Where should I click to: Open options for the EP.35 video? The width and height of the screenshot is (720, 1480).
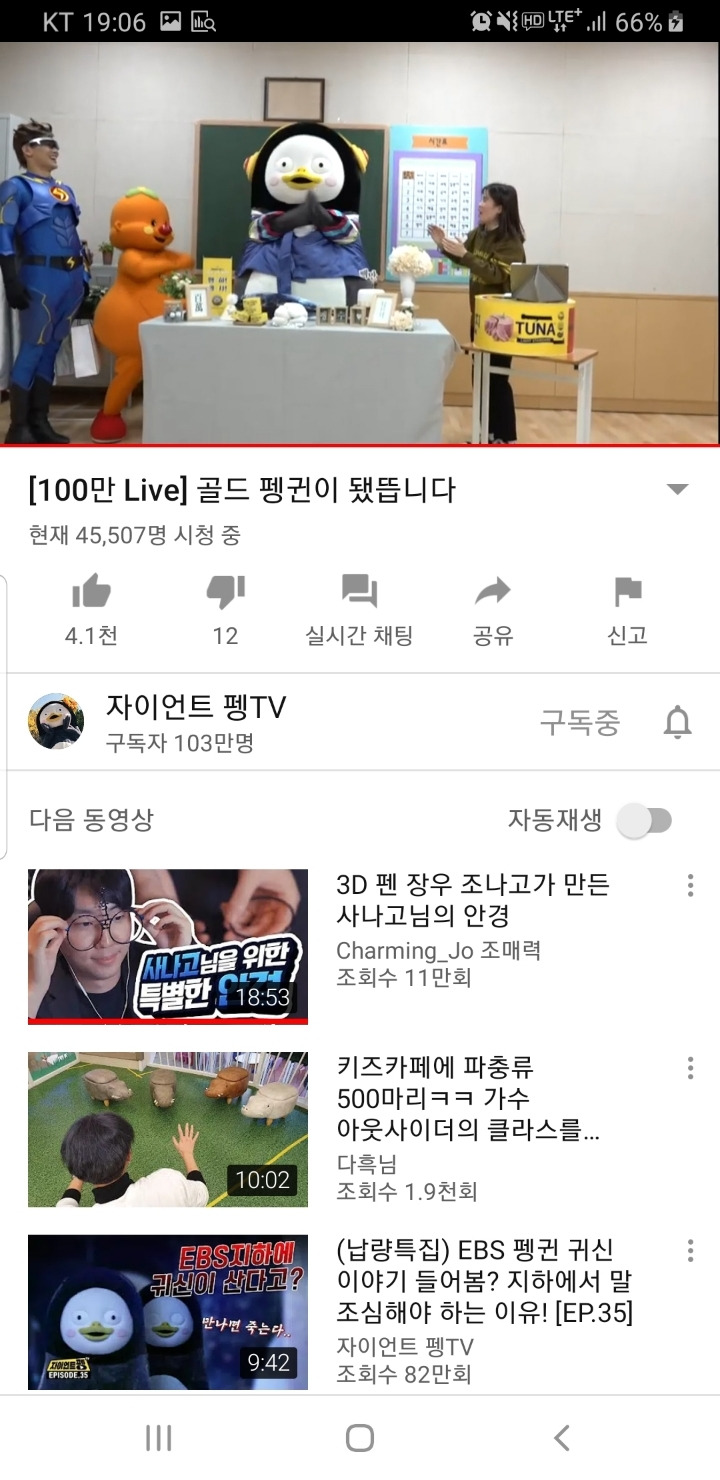[690, 1250]
